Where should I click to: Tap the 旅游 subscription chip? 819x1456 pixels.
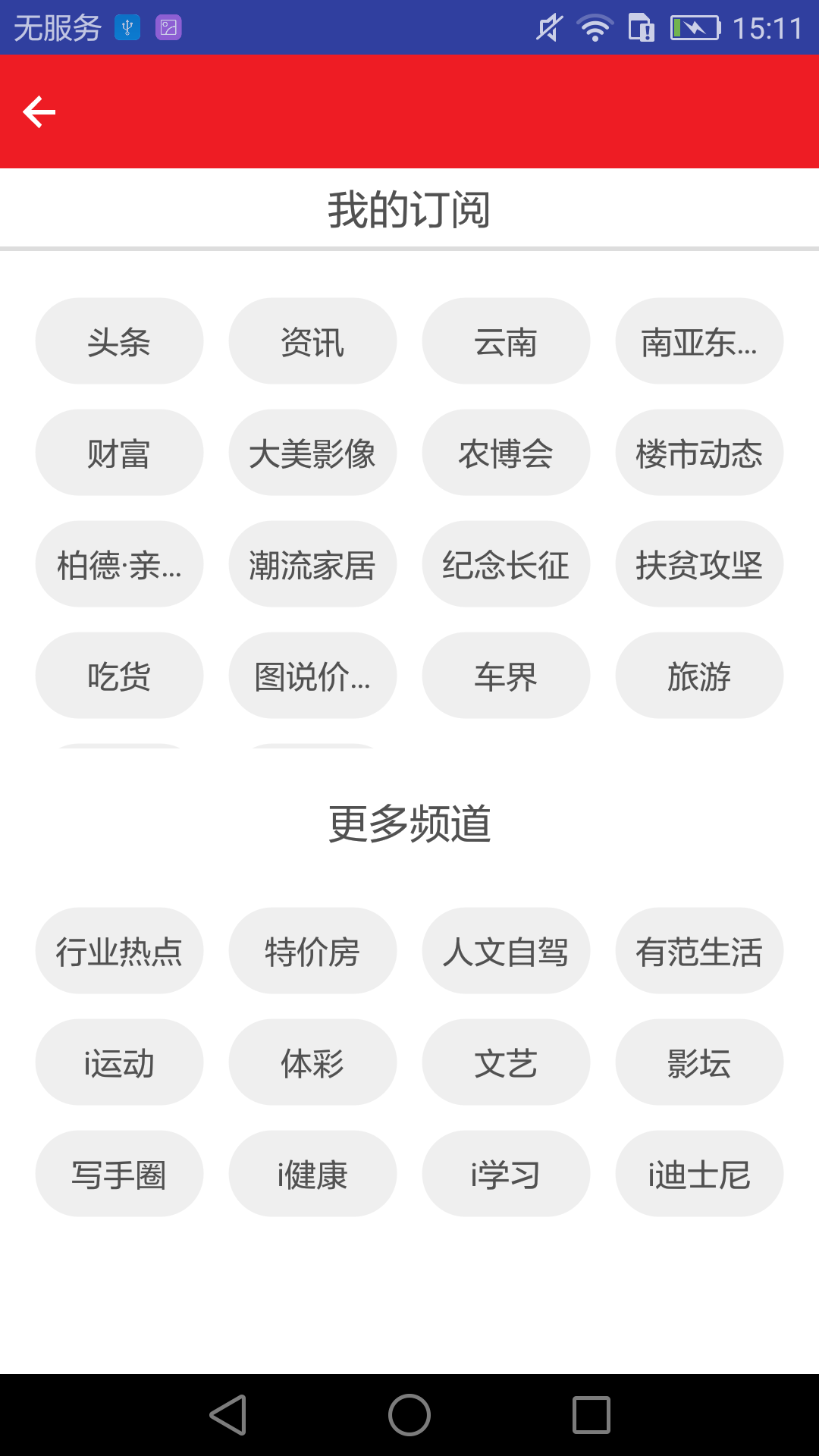point(699,676)
